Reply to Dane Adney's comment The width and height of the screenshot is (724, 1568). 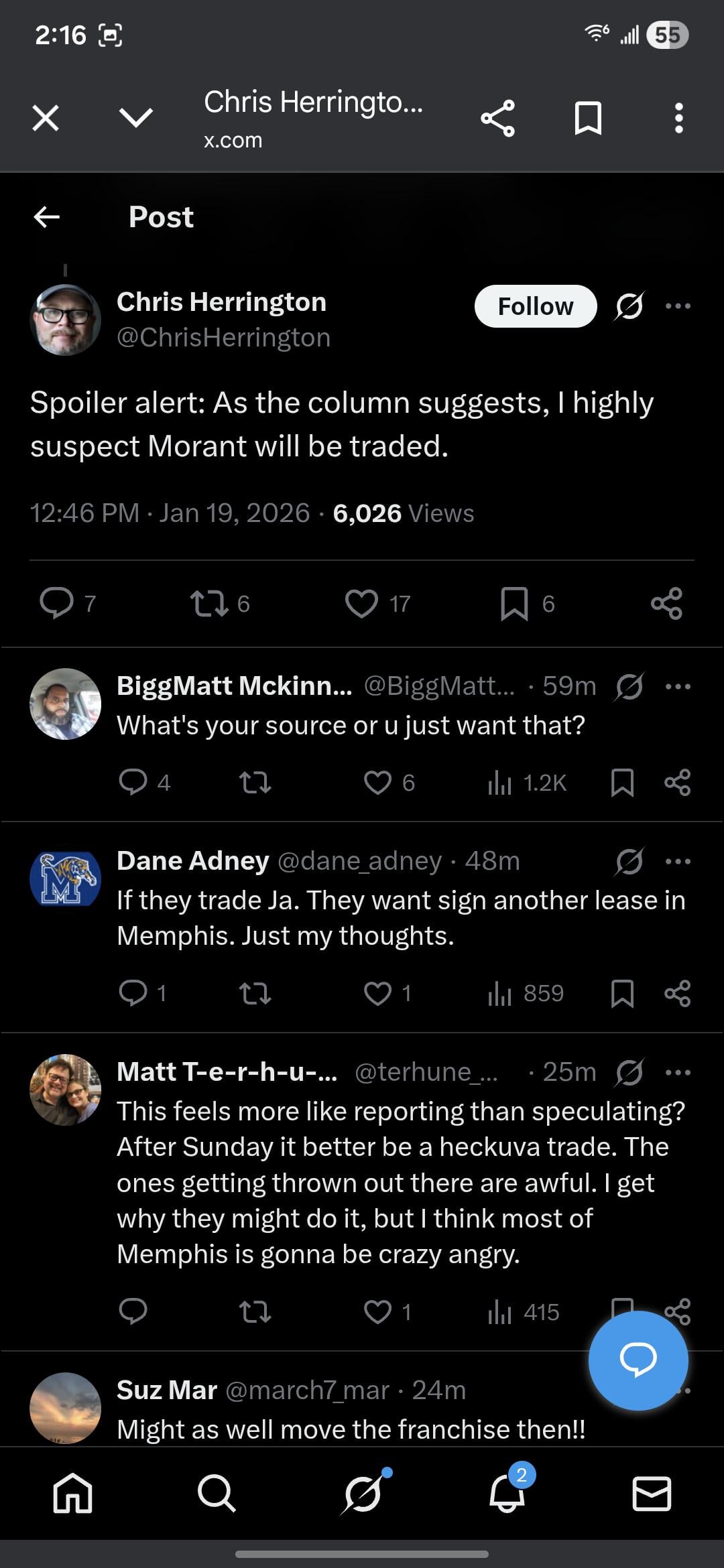coord(133,992)
